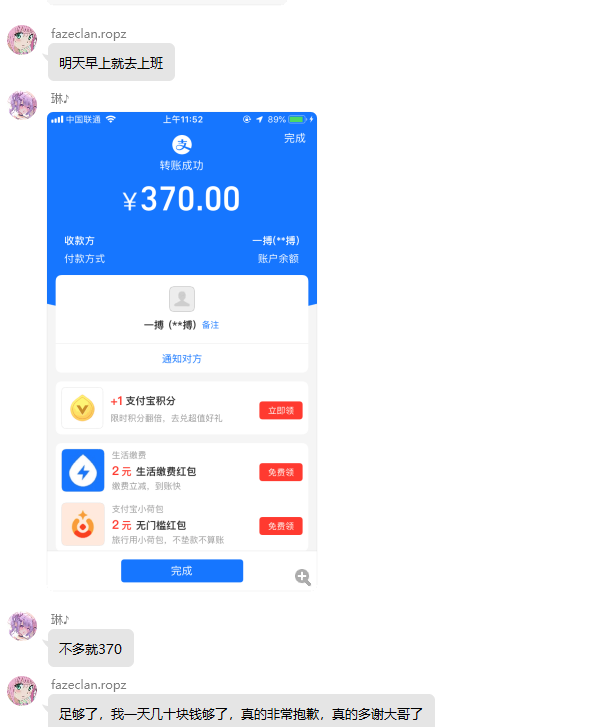Open fazeclan.ropz's avatar above 明天早上就去上班
Viewport: 604px width, 727px height.
click(23, 40)
